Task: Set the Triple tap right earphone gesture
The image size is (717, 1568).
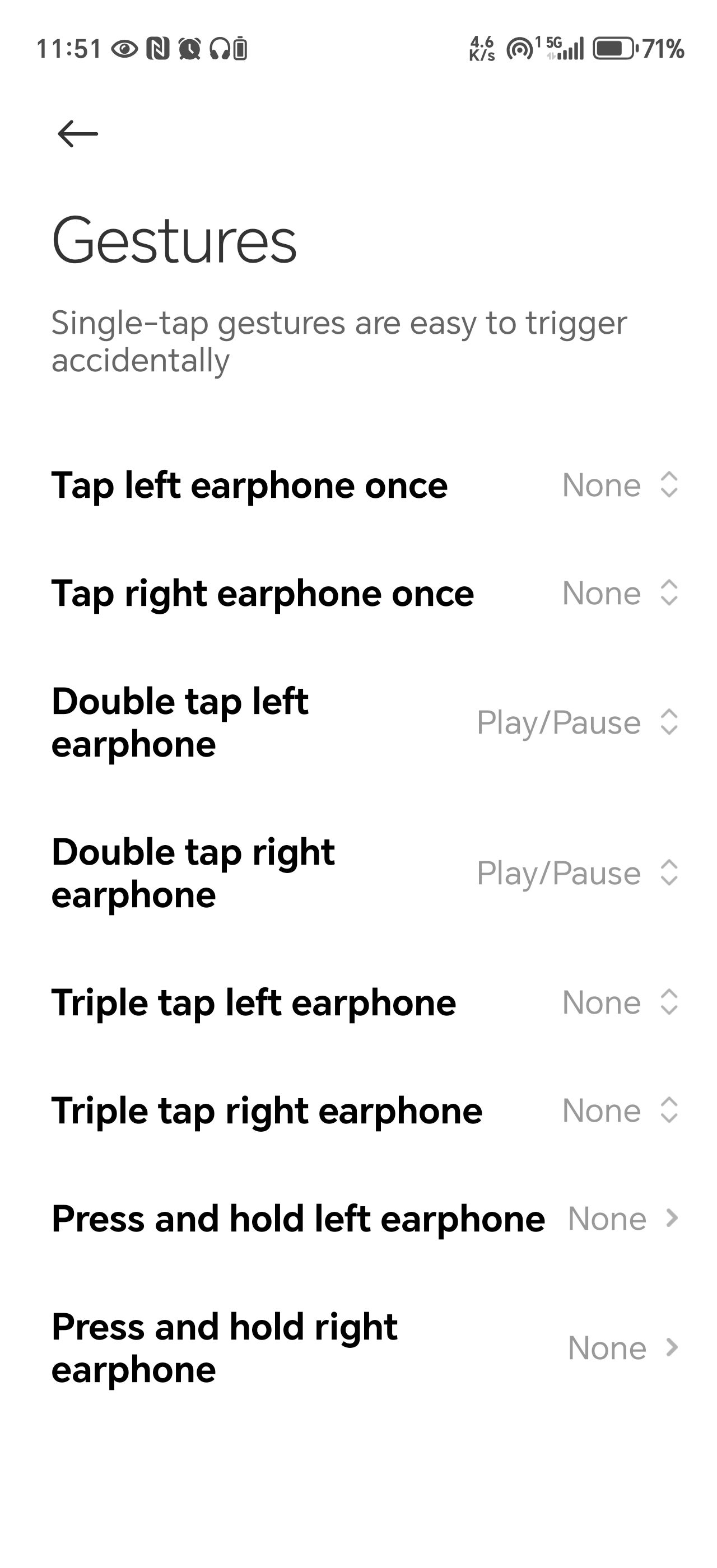Action: point(619,1110)
